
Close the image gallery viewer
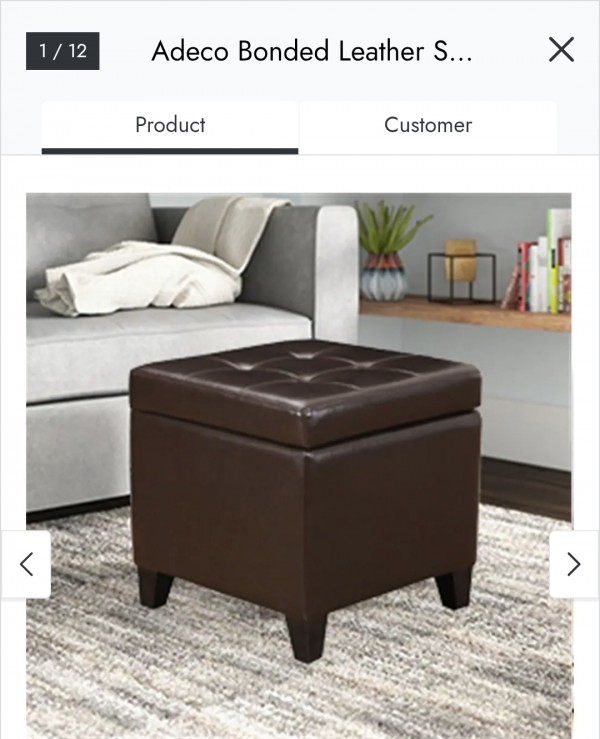click(x=561, y=50)
